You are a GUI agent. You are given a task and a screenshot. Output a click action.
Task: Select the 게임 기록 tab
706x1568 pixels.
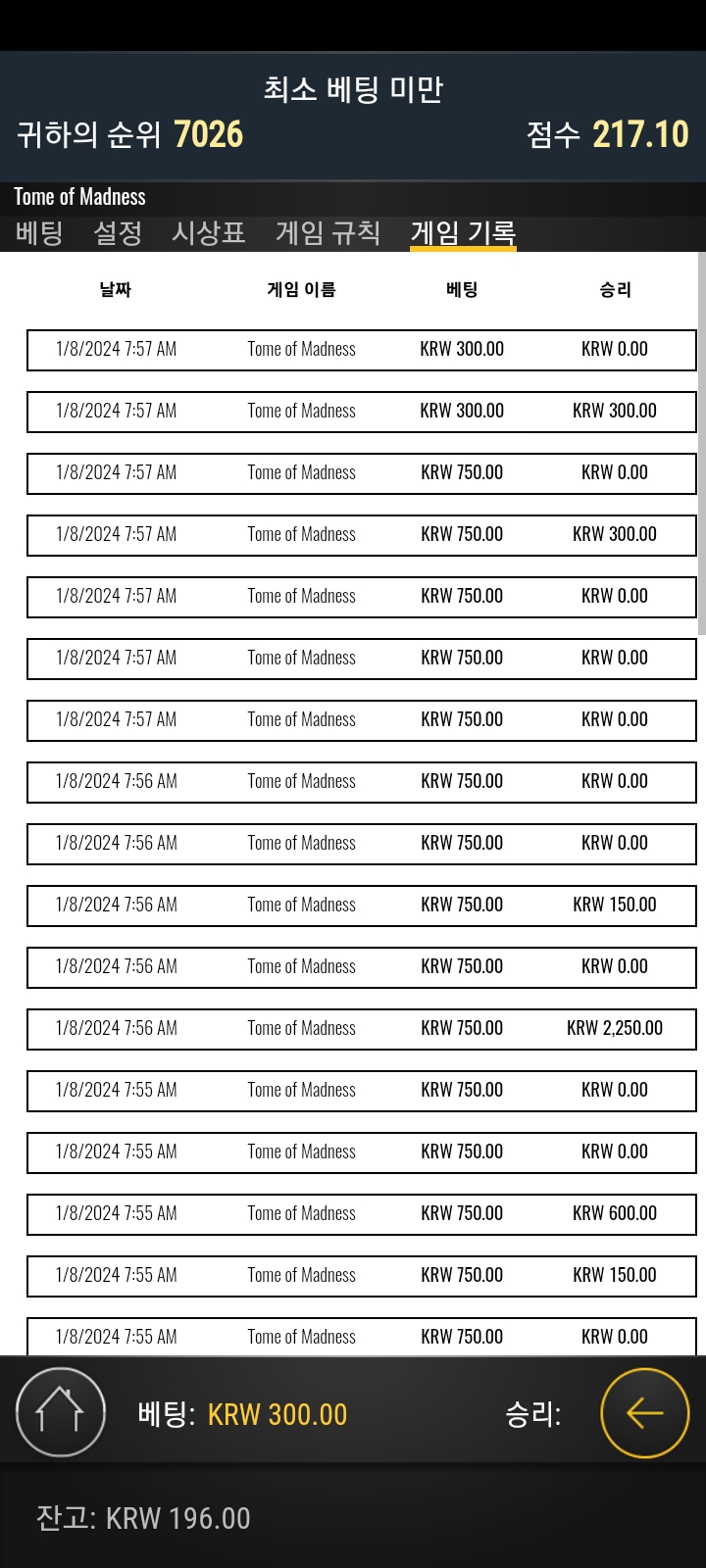pyautogui.click(x=463, y=233)
